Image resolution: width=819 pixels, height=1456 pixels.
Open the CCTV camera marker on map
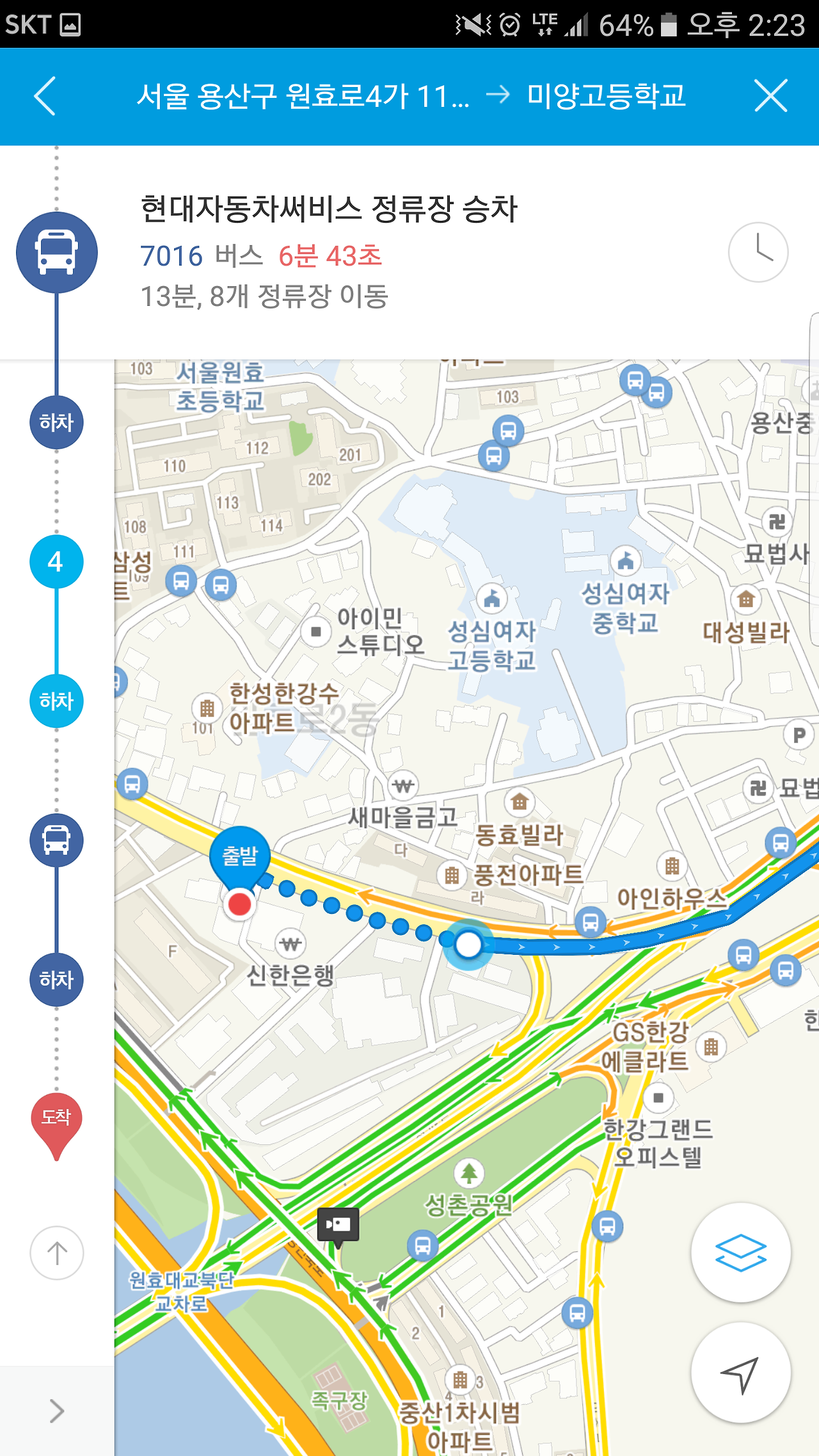pyautogui.click(x=338, y=1224)
